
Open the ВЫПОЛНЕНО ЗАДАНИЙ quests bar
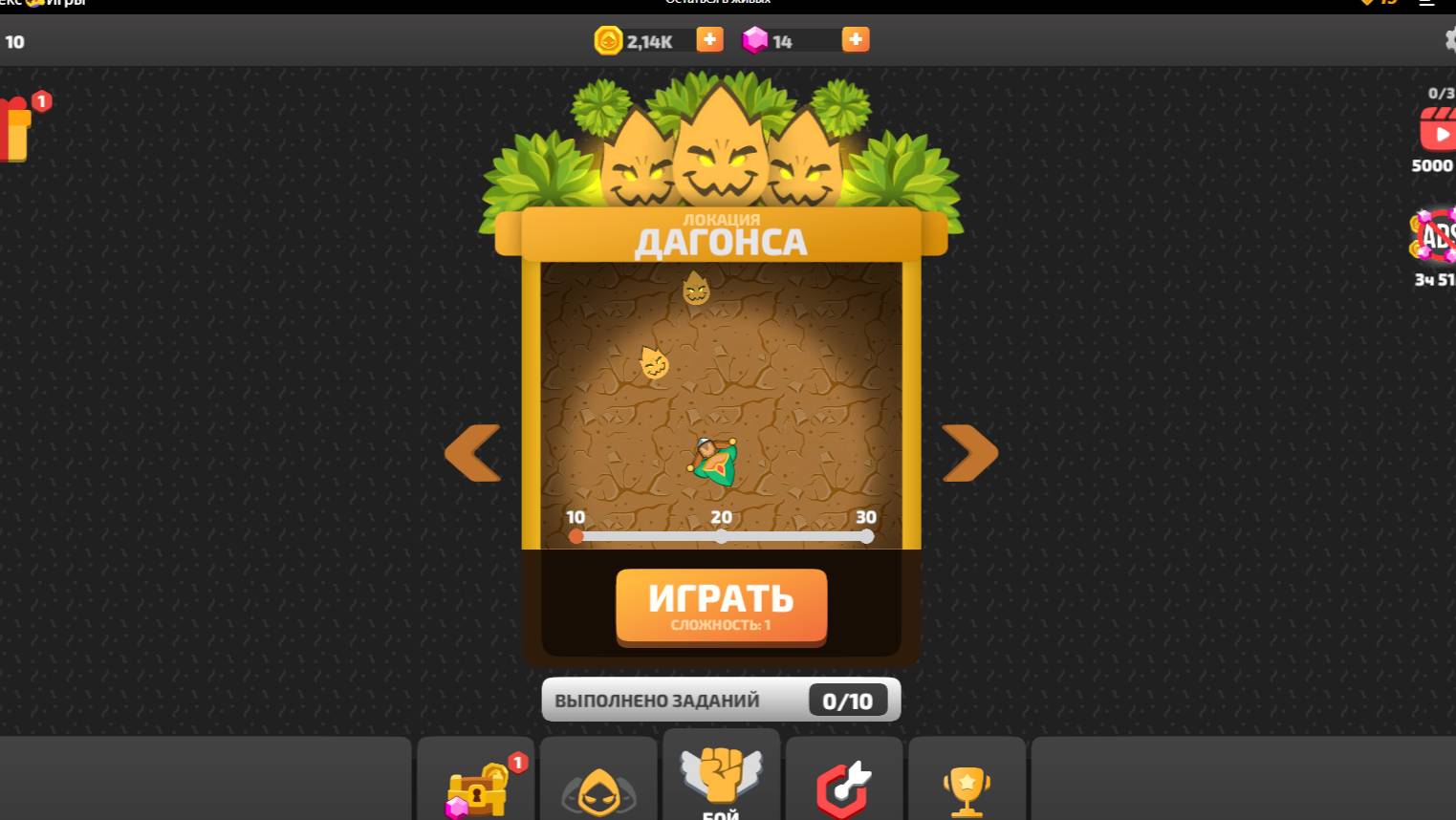point(721,701)
